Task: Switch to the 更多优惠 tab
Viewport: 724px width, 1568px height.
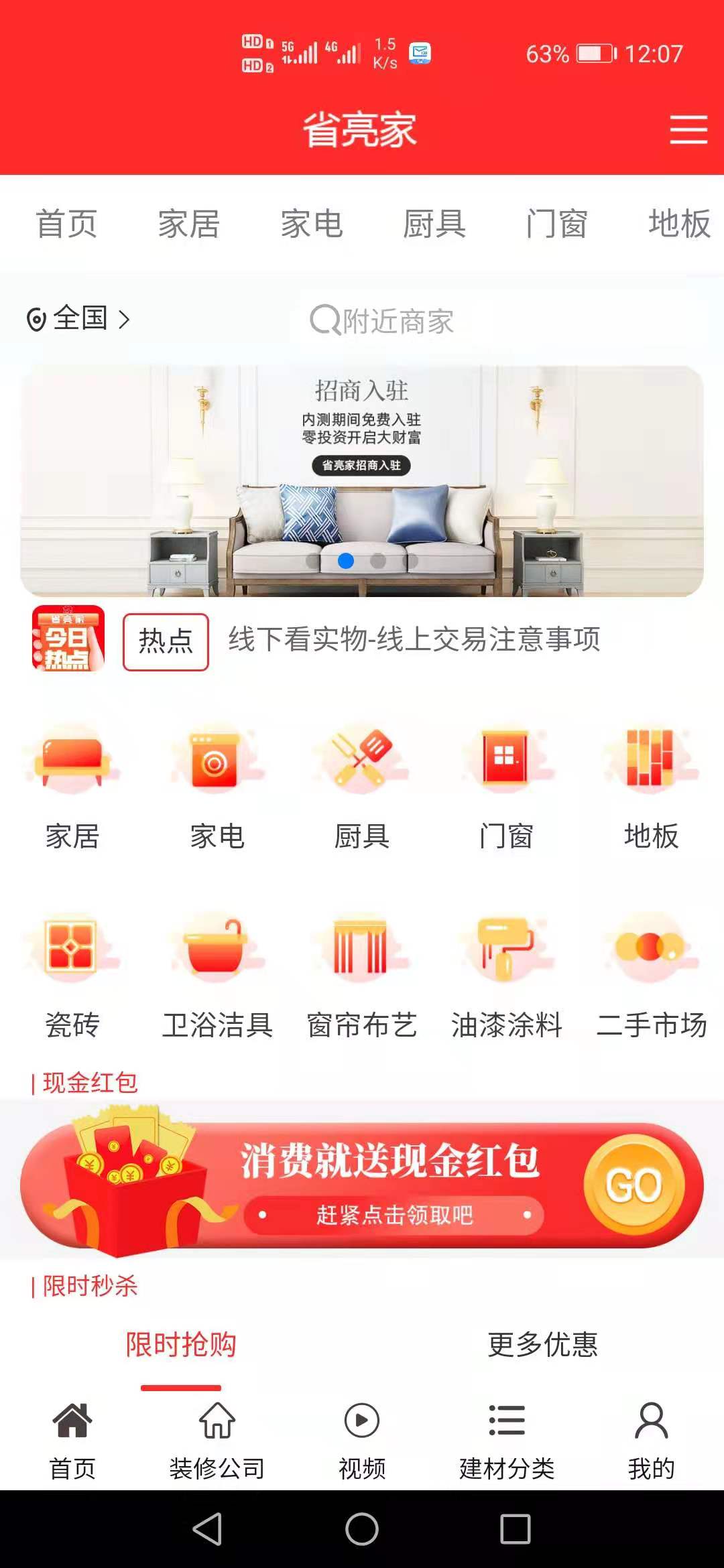Action: (x=542, y=1344)
